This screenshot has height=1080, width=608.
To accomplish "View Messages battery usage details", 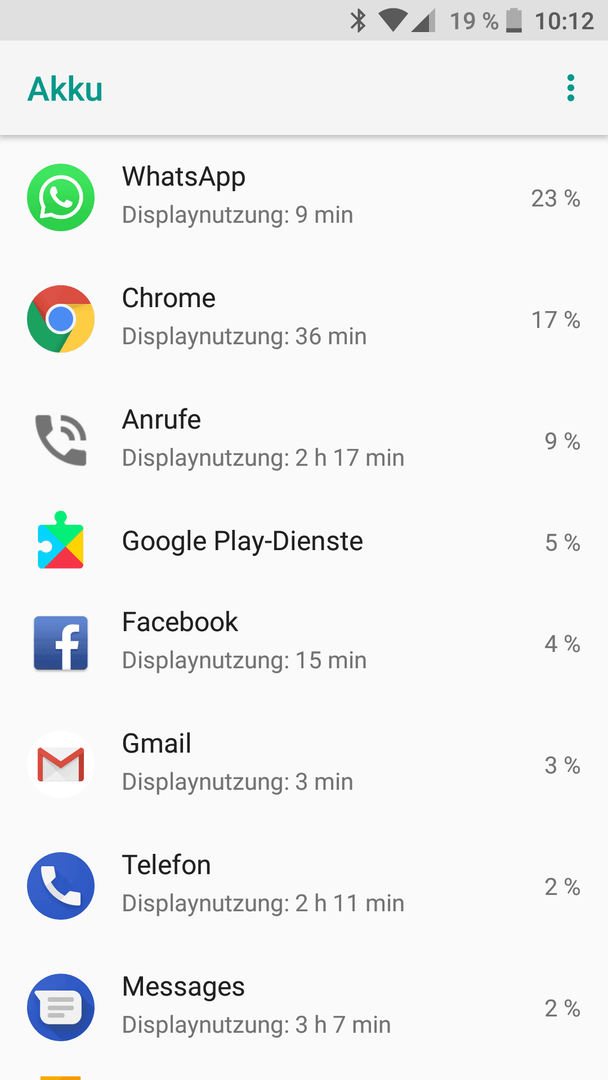I will (x=304, y=1007).
